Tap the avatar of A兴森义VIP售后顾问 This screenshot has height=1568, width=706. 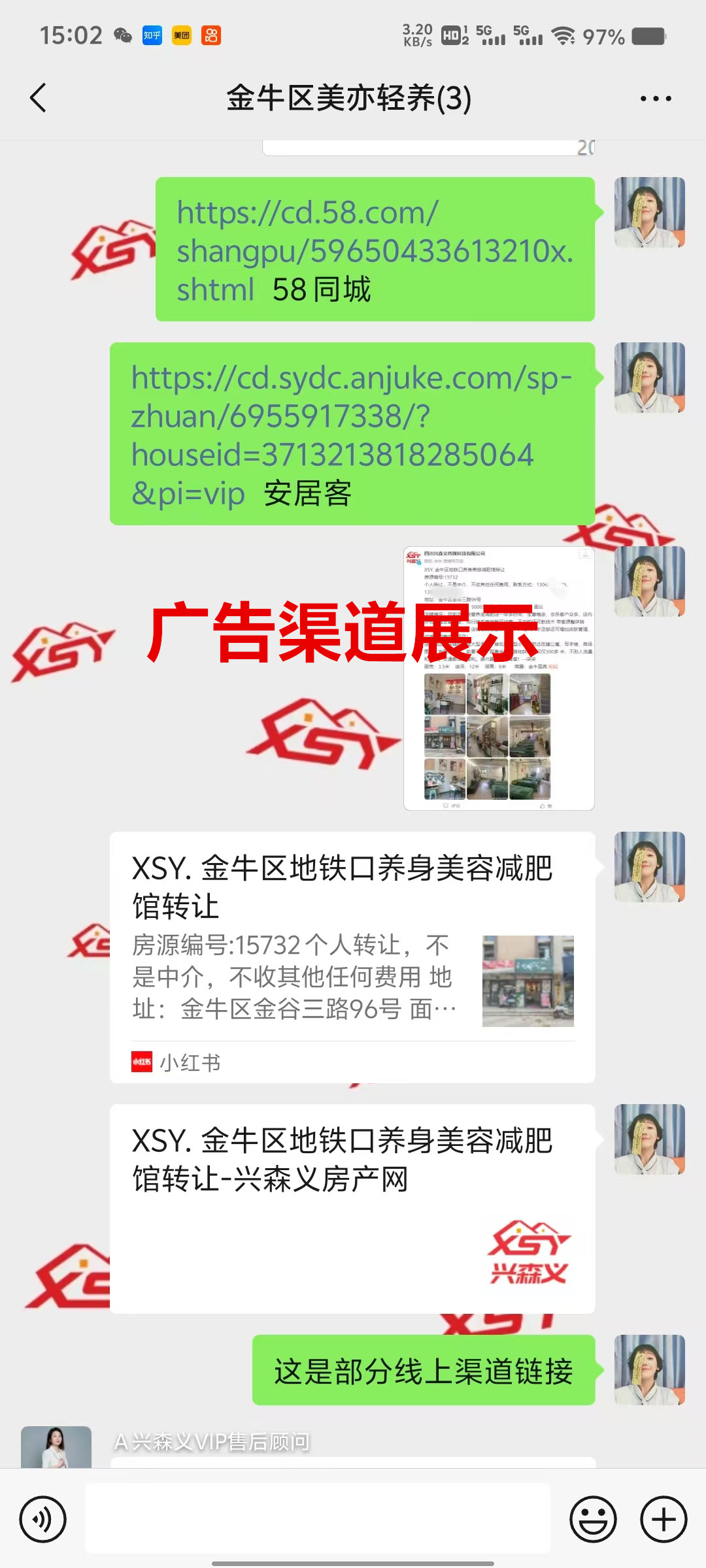point(56,1447)
